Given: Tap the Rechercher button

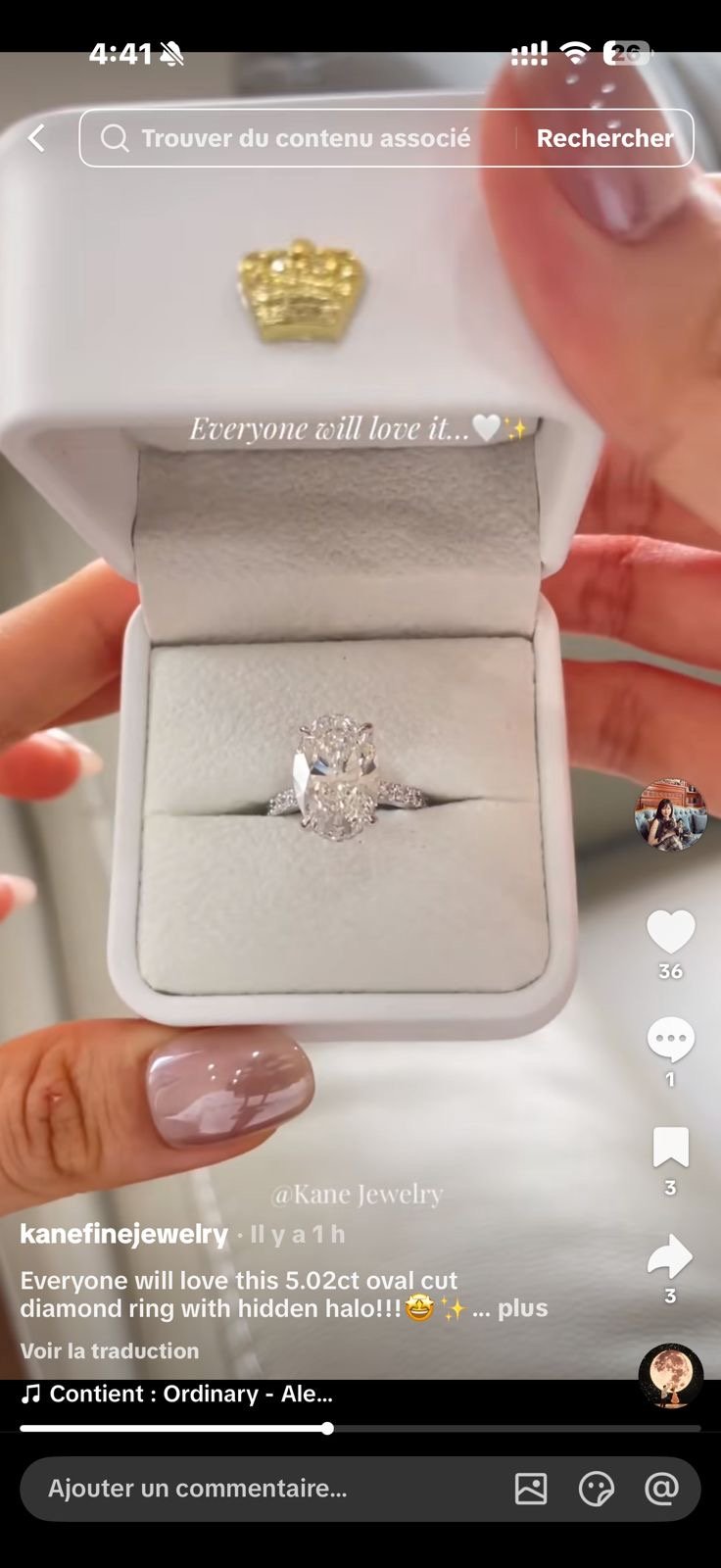Looking at the screenshot, I should click(604, 138).
